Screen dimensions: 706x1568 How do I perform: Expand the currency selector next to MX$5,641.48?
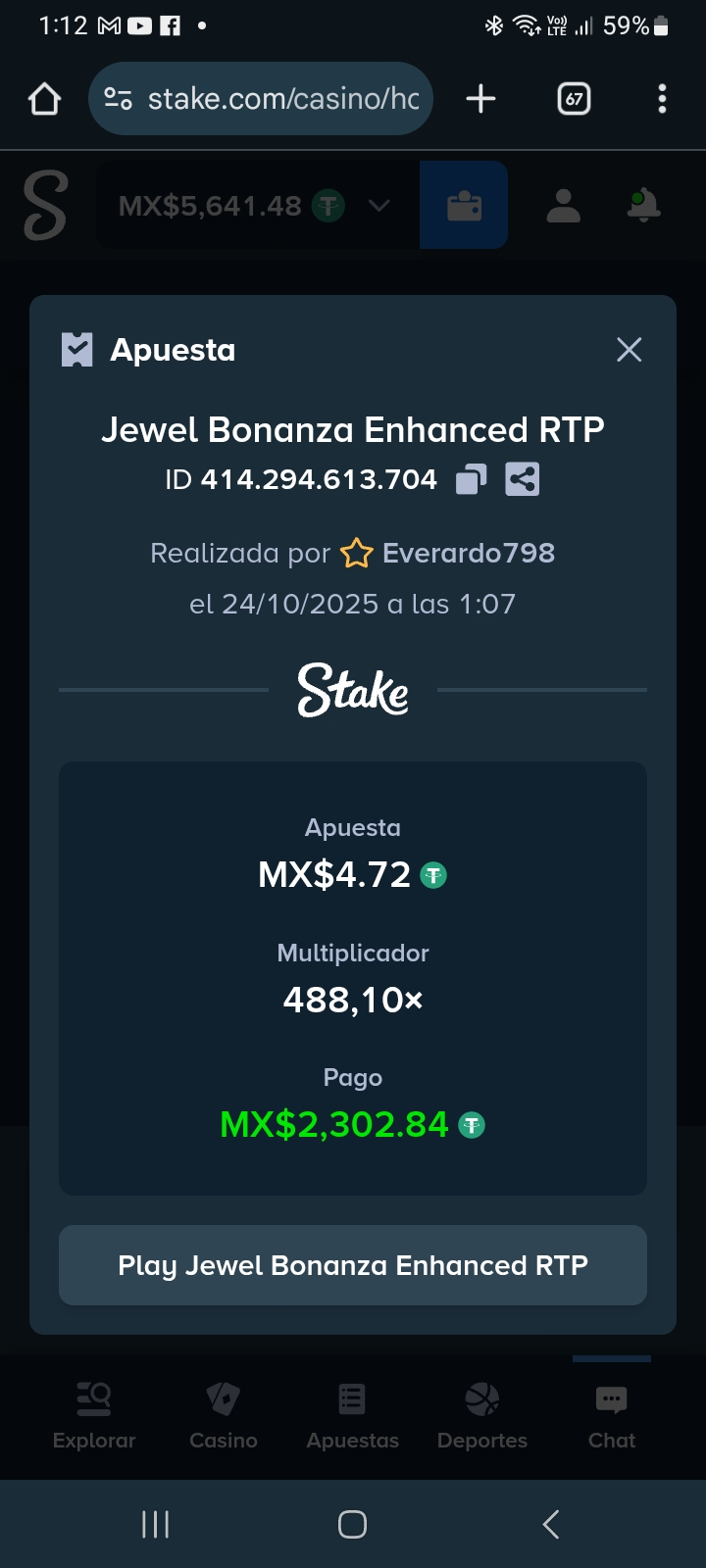point(379,206)
